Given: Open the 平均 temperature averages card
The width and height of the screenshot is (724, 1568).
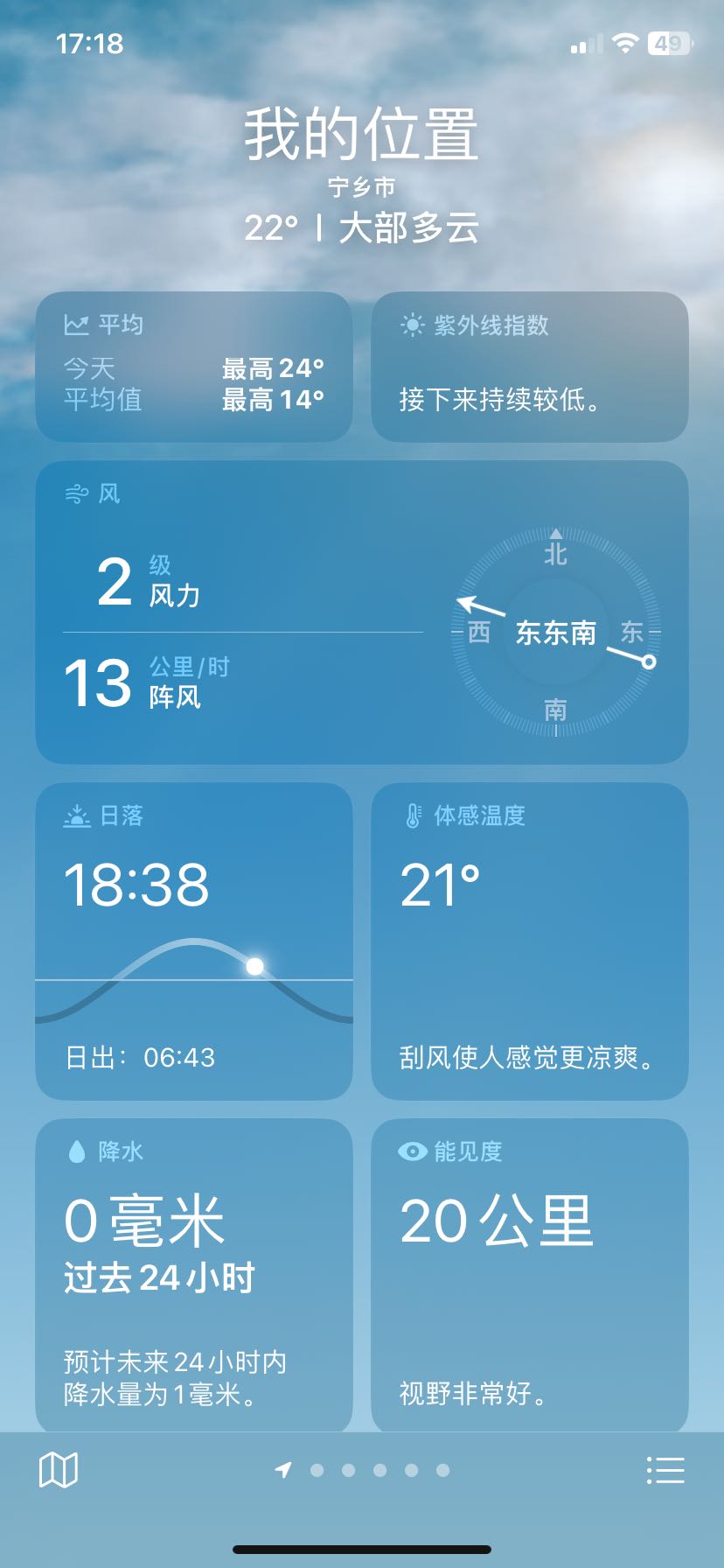Looking at the screenshot, I should pyautogui.click(x=194, y=367).
